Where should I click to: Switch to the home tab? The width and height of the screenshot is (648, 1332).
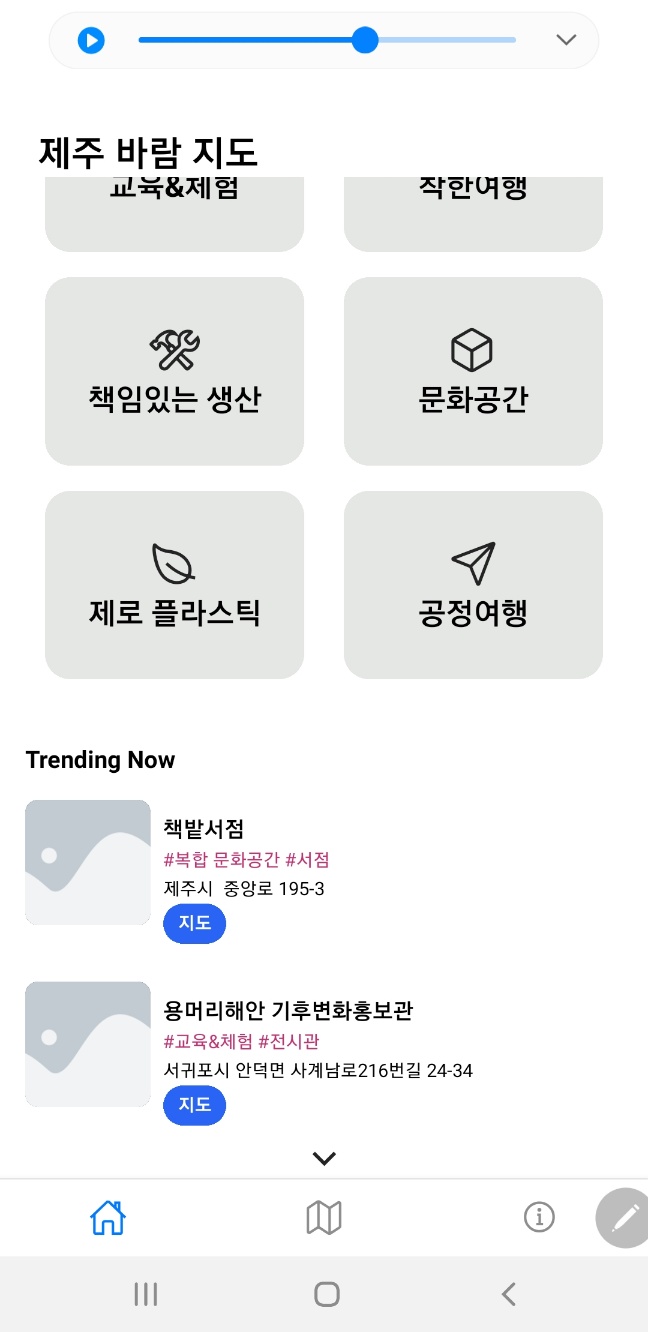coord(108,1217)
